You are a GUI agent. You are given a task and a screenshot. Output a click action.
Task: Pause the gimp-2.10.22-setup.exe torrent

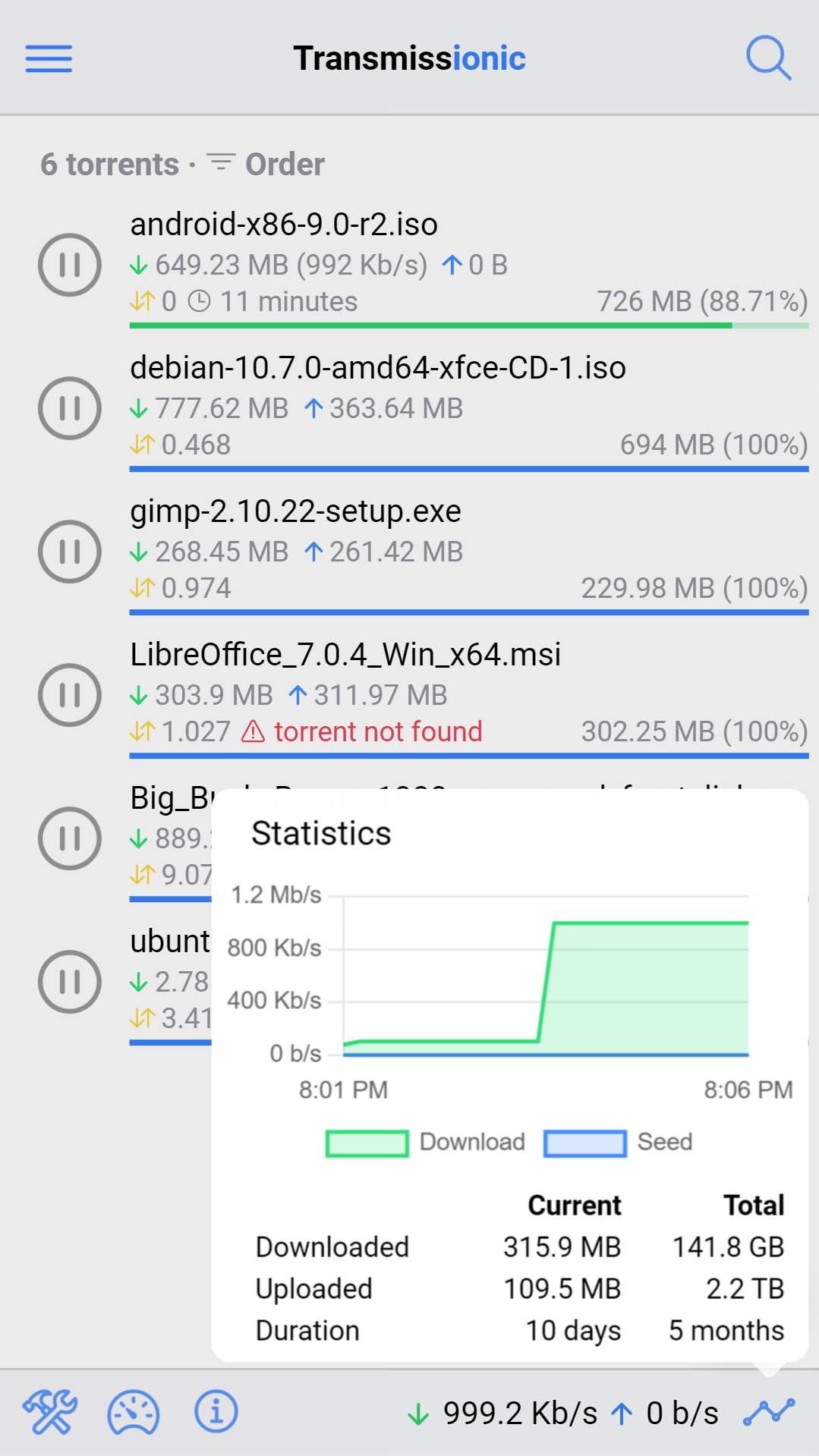[70, 552]
